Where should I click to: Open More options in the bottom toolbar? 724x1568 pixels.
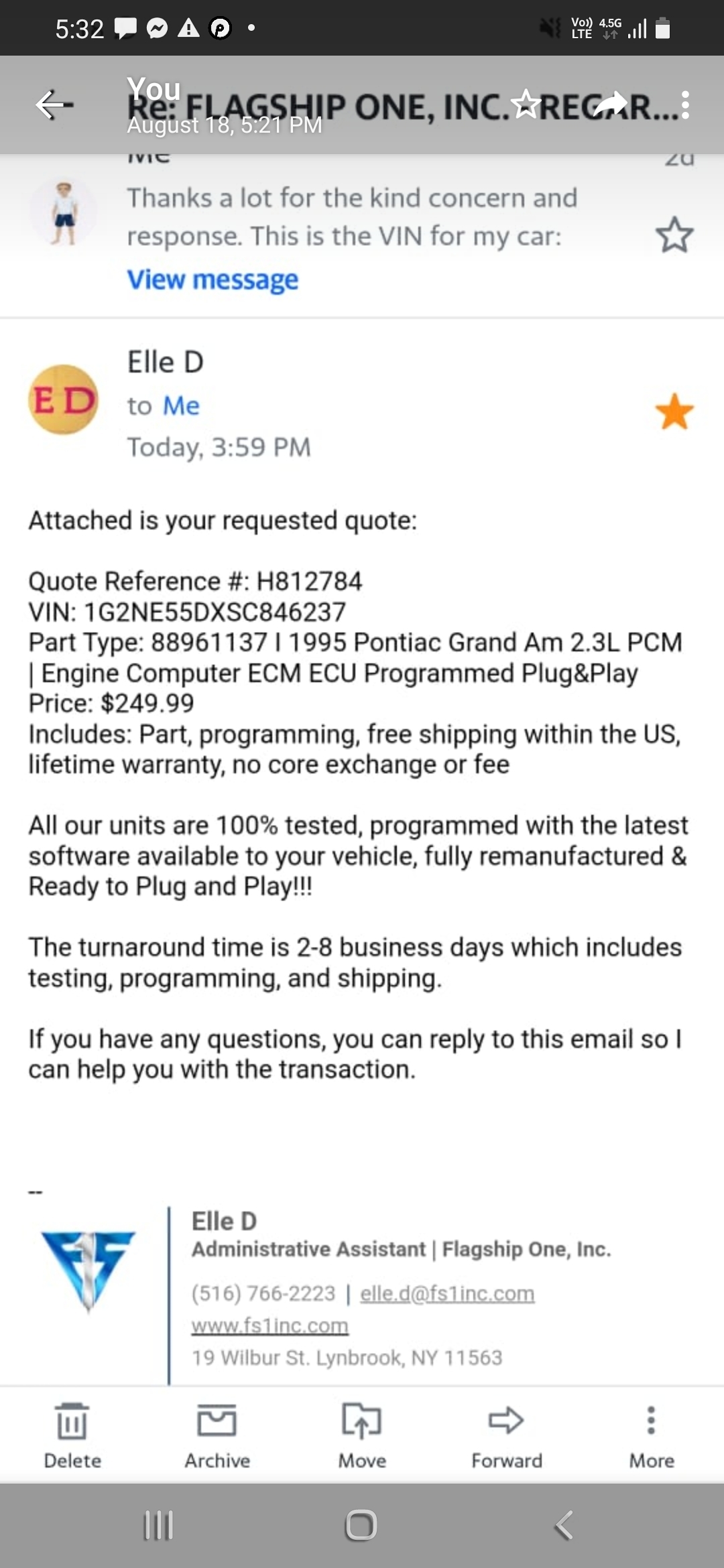click(651, 1435)
